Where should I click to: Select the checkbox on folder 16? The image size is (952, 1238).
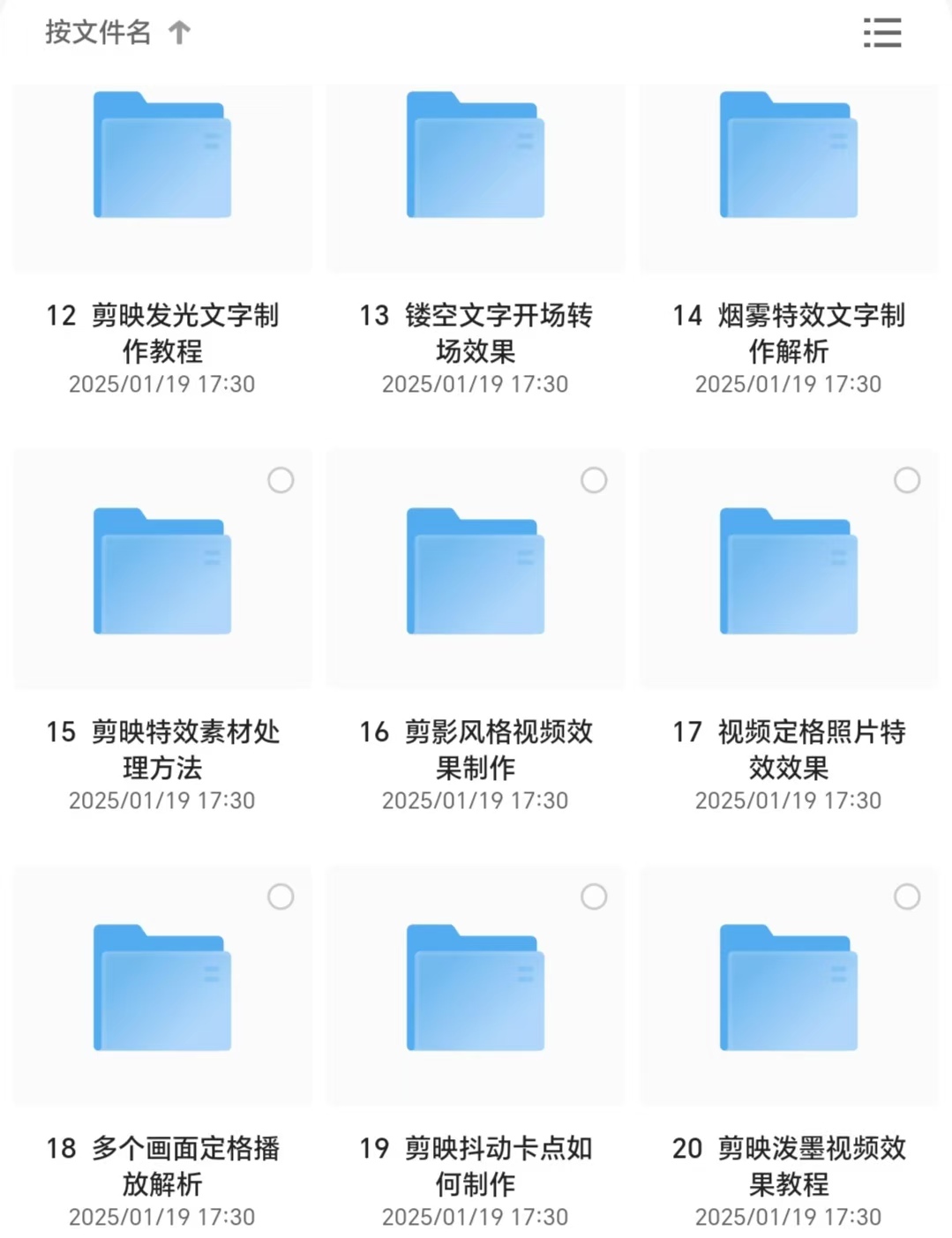[594, 480]
